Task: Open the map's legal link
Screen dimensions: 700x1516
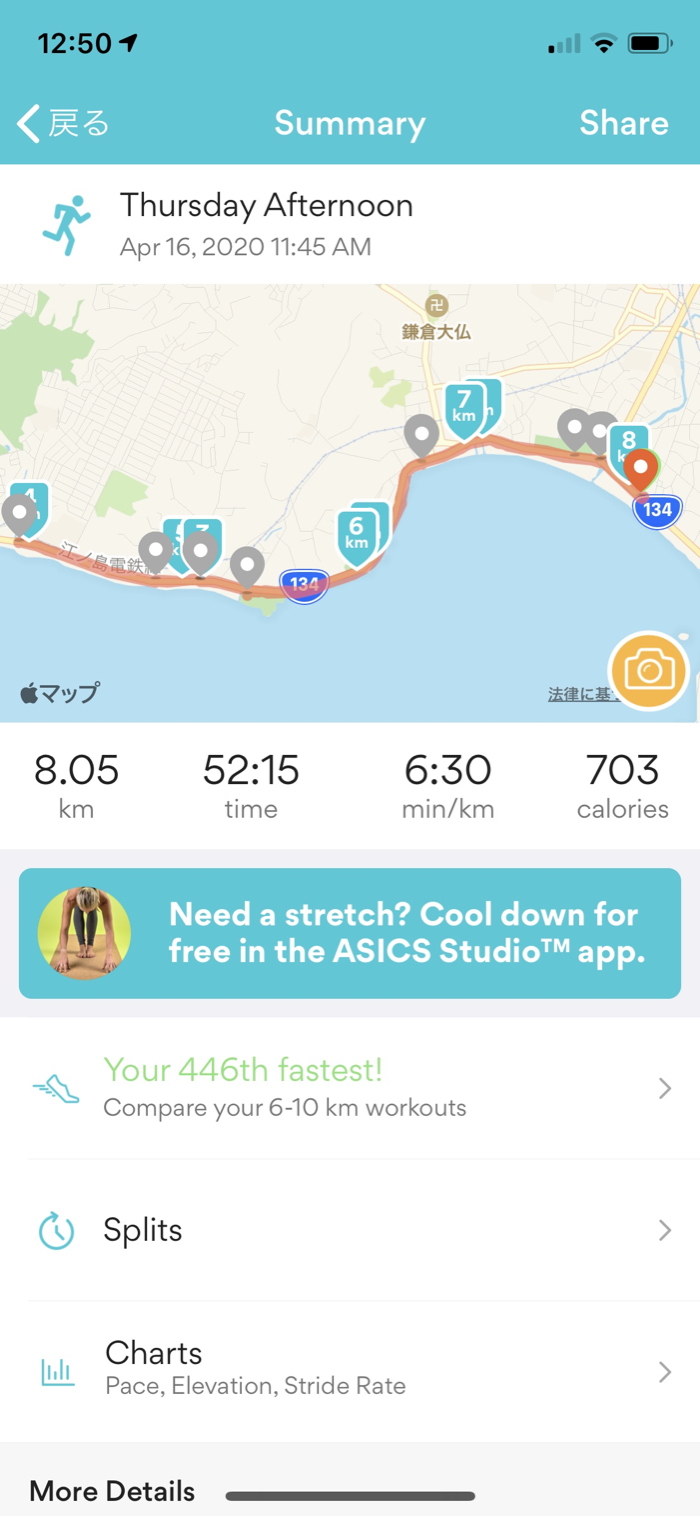Action: (578, 694)
